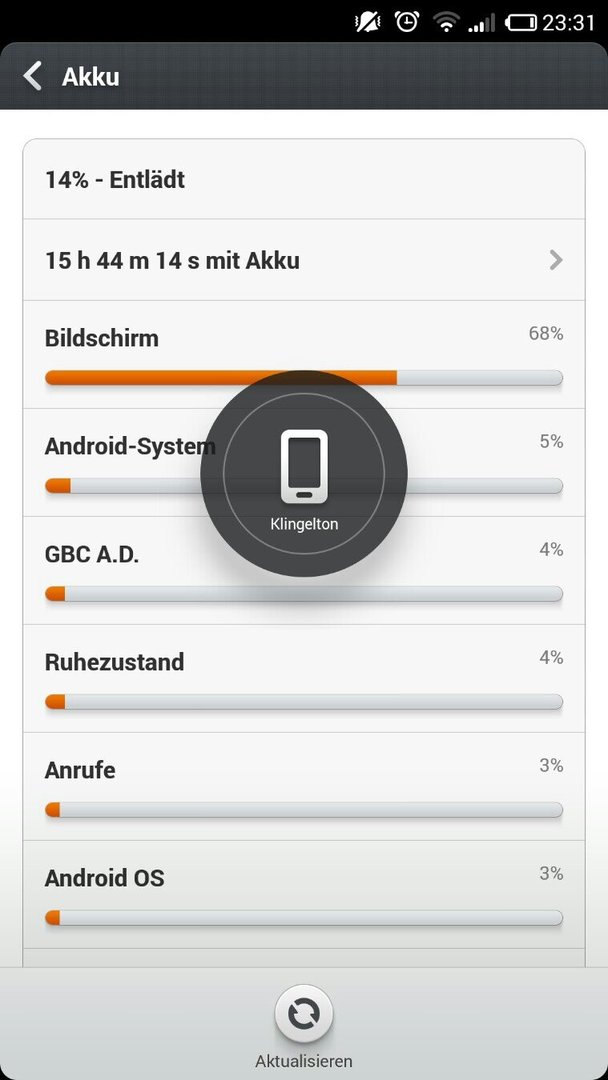Image resolution: width=608 pixels, height=1080 pixels.
Task: View GBC A.D. battery usage
Action: point(304,570)
